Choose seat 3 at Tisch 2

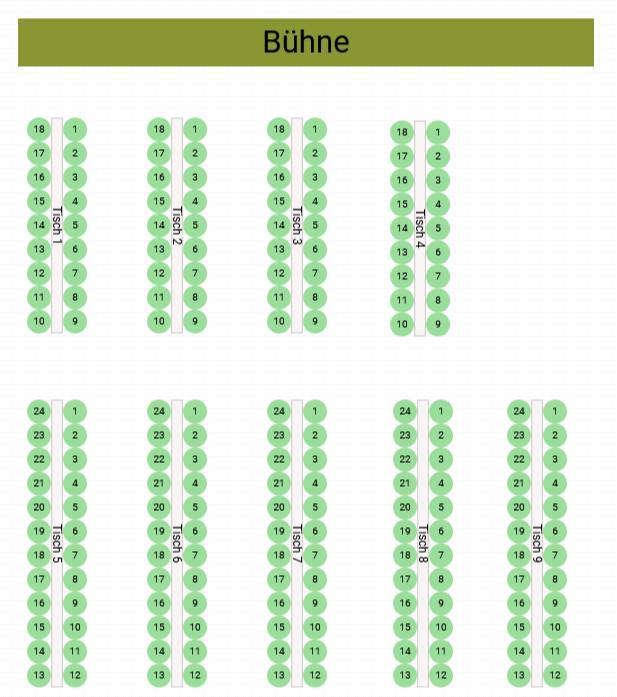click(195, 177)
